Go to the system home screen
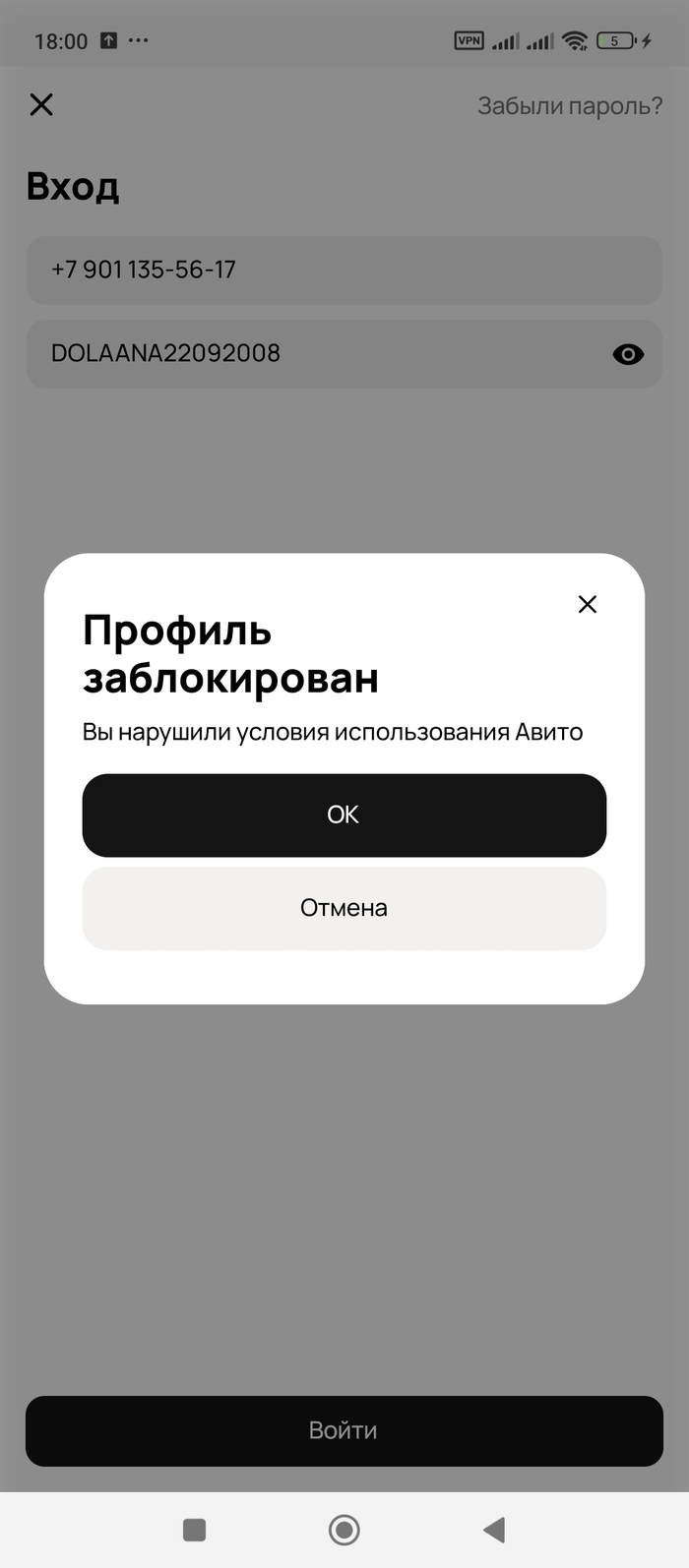Viewport: 689px width, 1568px height. [x=344, y=1530]
